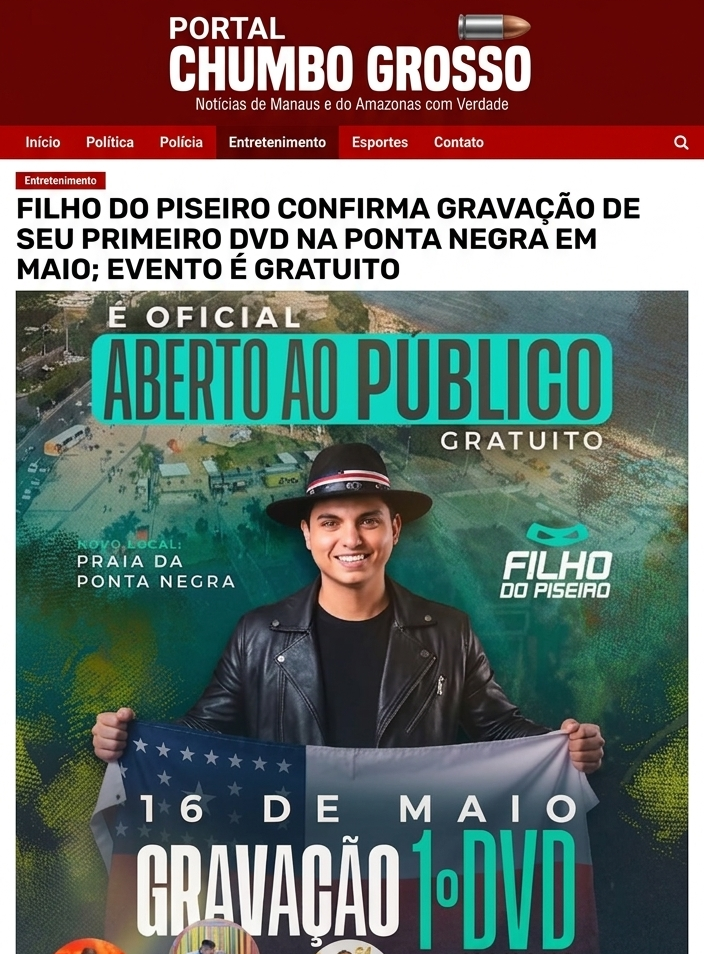Go to the Contato page

pos(459,143)
